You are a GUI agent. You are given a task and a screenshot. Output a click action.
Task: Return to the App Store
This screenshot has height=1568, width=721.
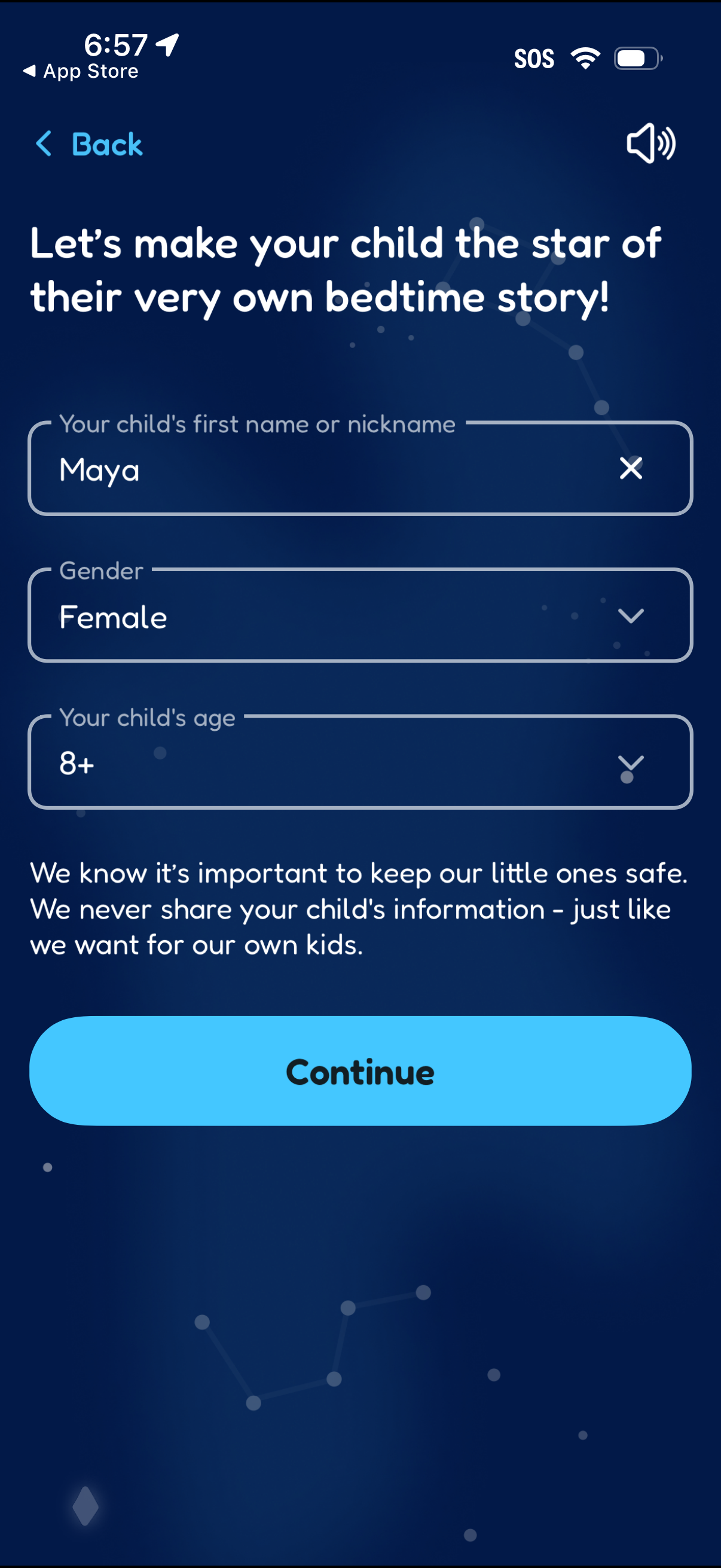coord(81,71)
